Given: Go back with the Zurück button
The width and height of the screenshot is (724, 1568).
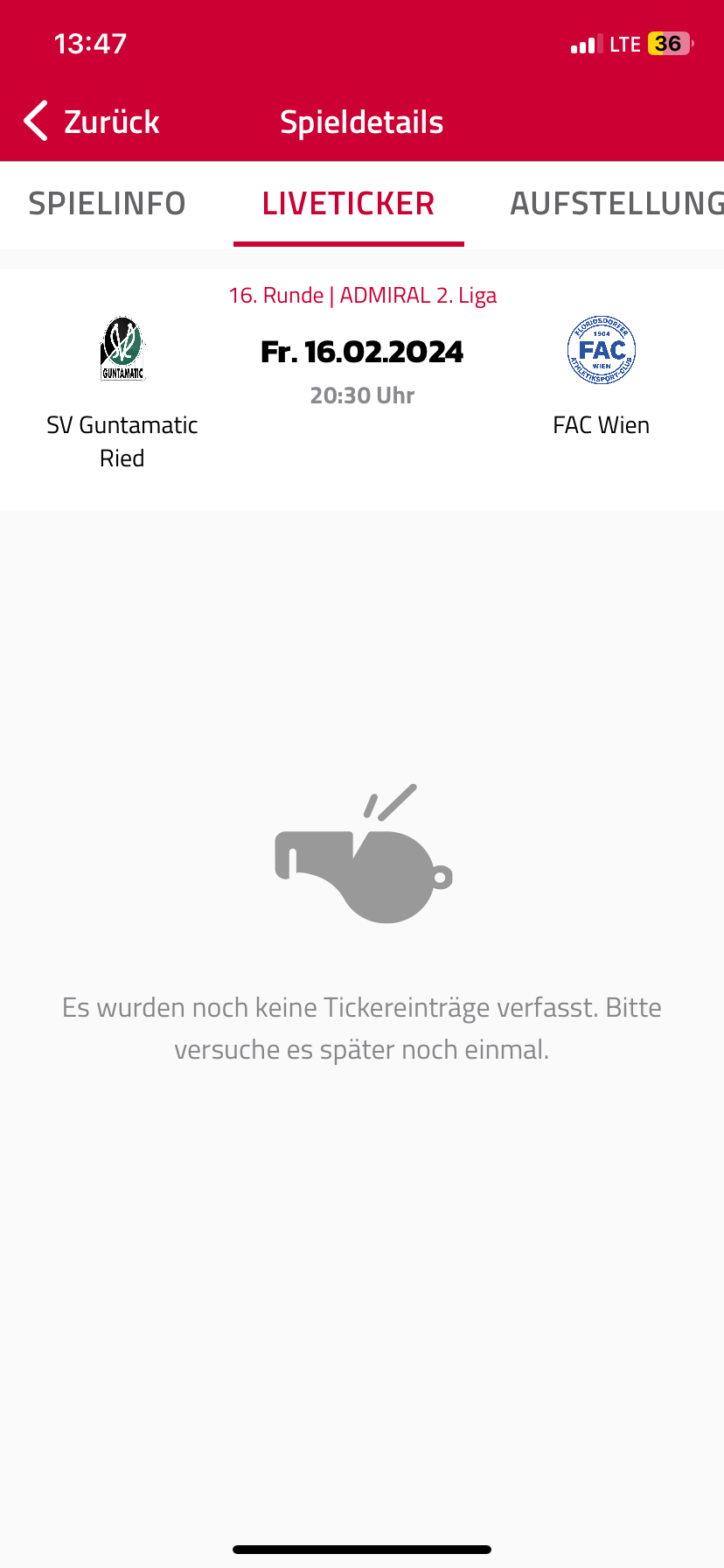Looking at the screenshot, I should pyautogui.click(x=92, y=122).
